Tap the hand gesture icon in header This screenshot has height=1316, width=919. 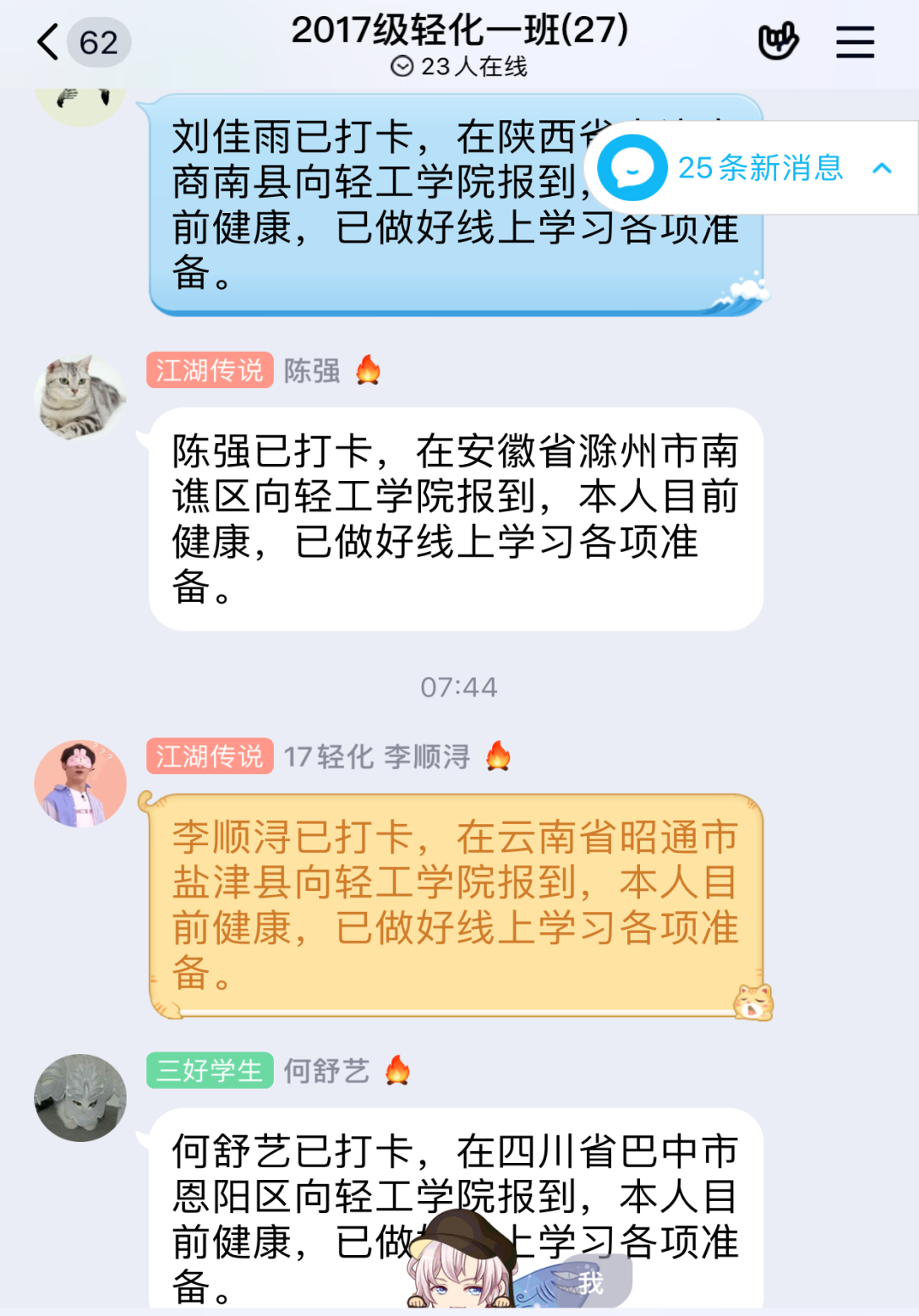tap(778, 41)
